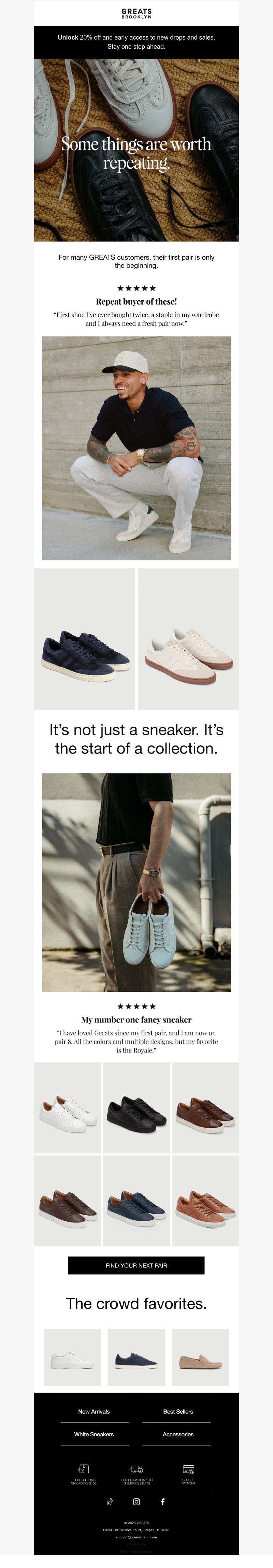
Task: Go to New Arrivals
Action: pyautogui.click(x=94, y=1411)
